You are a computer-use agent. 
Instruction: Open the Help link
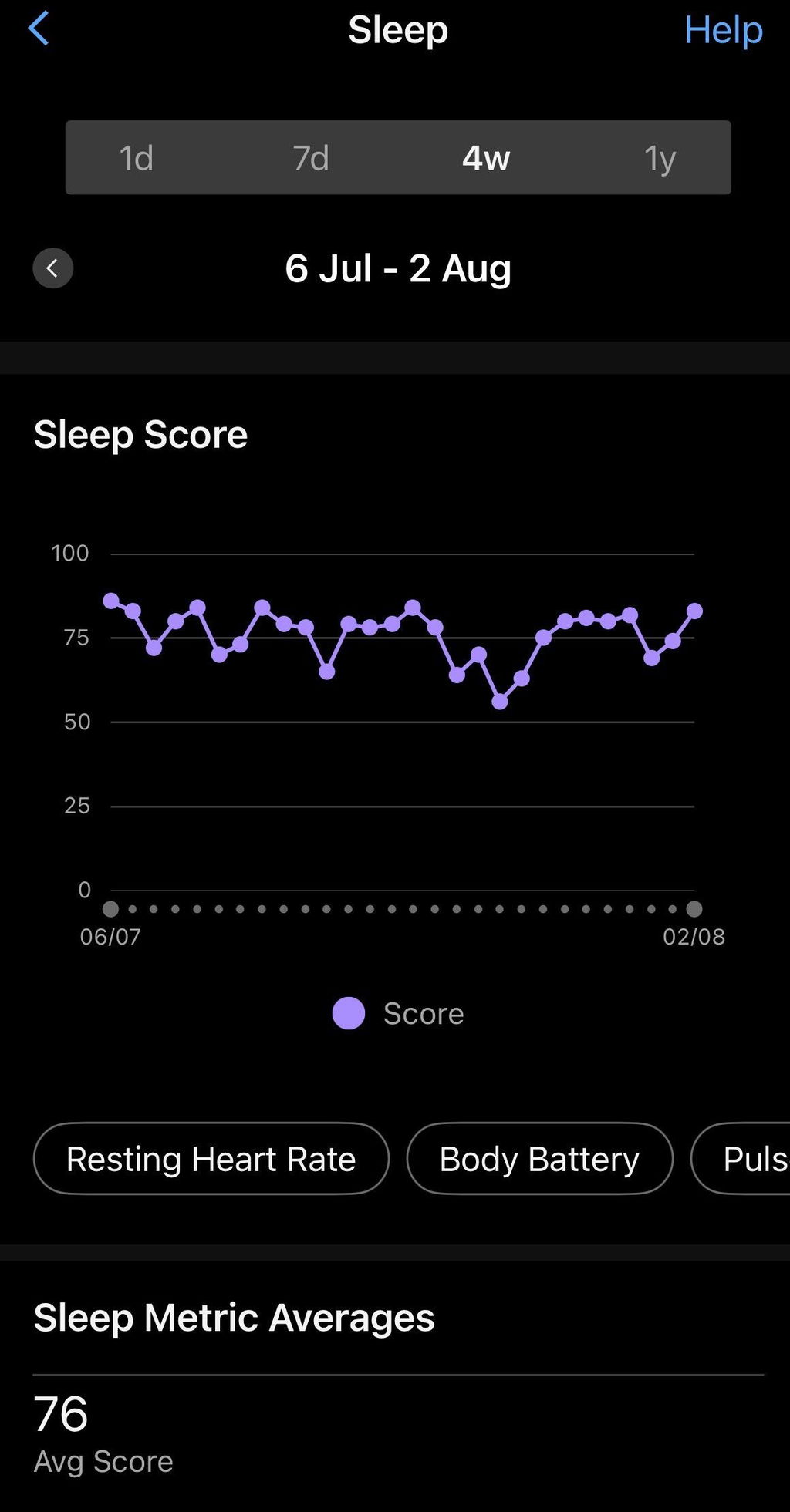click(724, 30)
